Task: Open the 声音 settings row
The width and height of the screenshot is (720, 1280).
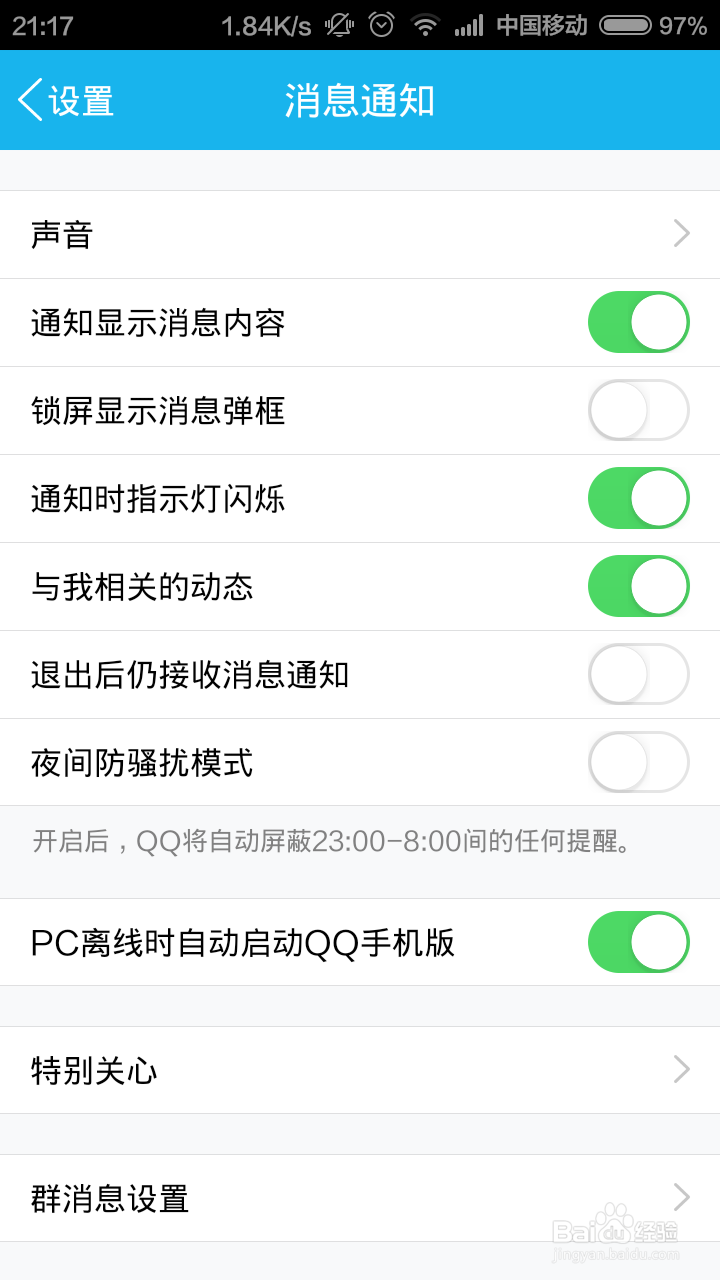Action: [360, 235]
